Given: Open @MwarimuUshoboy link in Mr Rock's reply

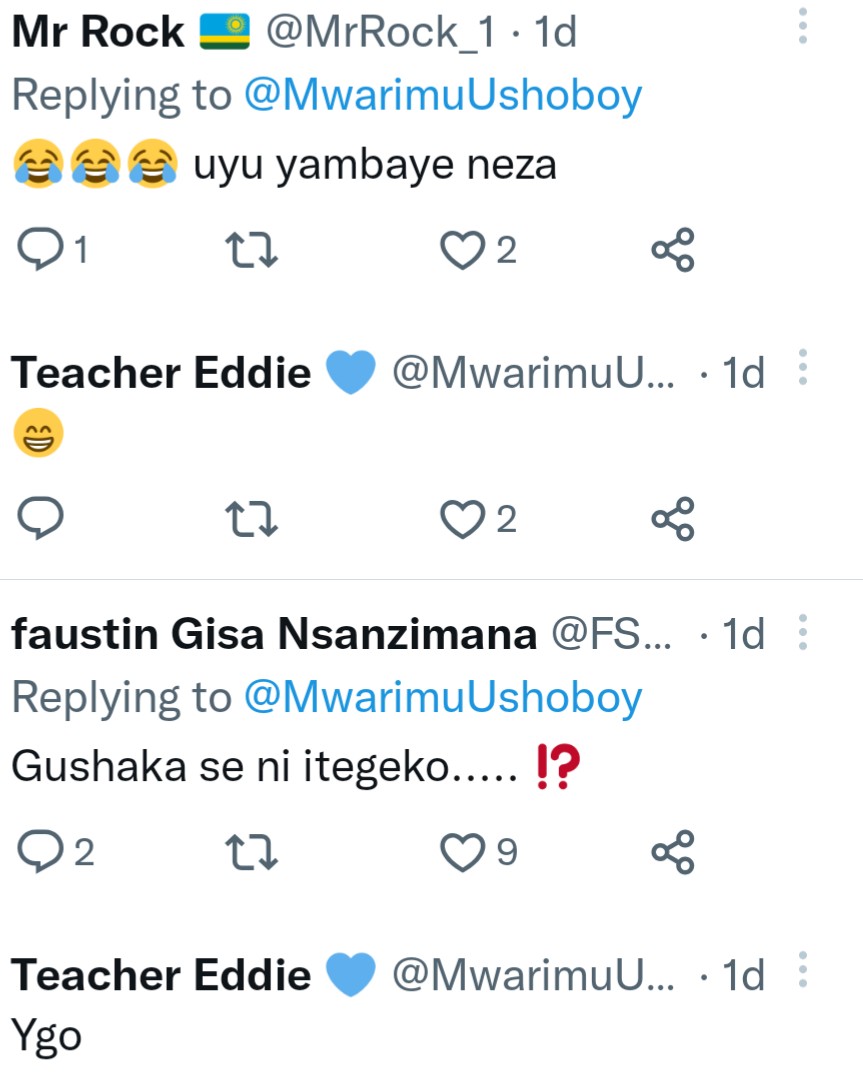Looking at the screenshot, I should pos(443,95).
